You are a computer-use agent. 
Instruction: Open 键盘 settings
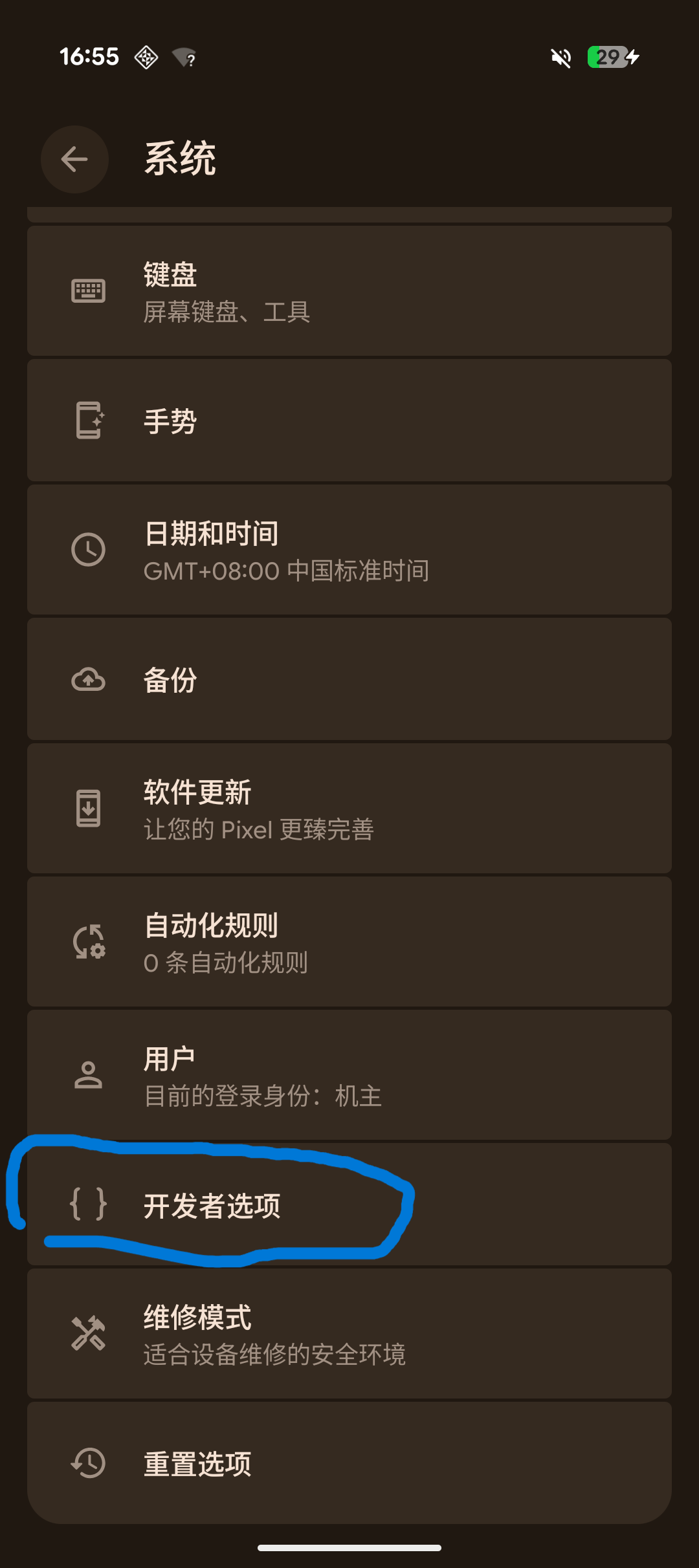tap(349, 291)
